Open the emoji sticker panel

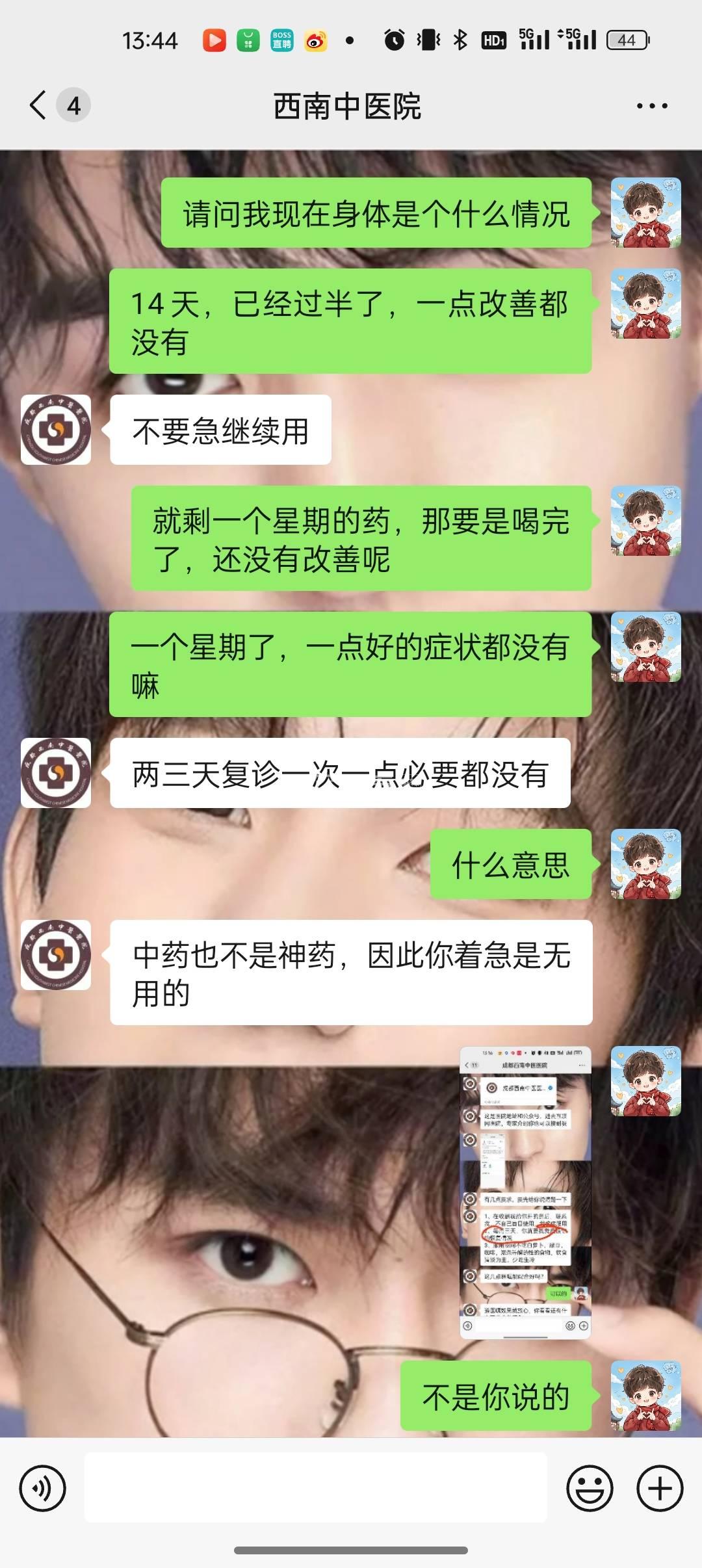point(590,1488)
